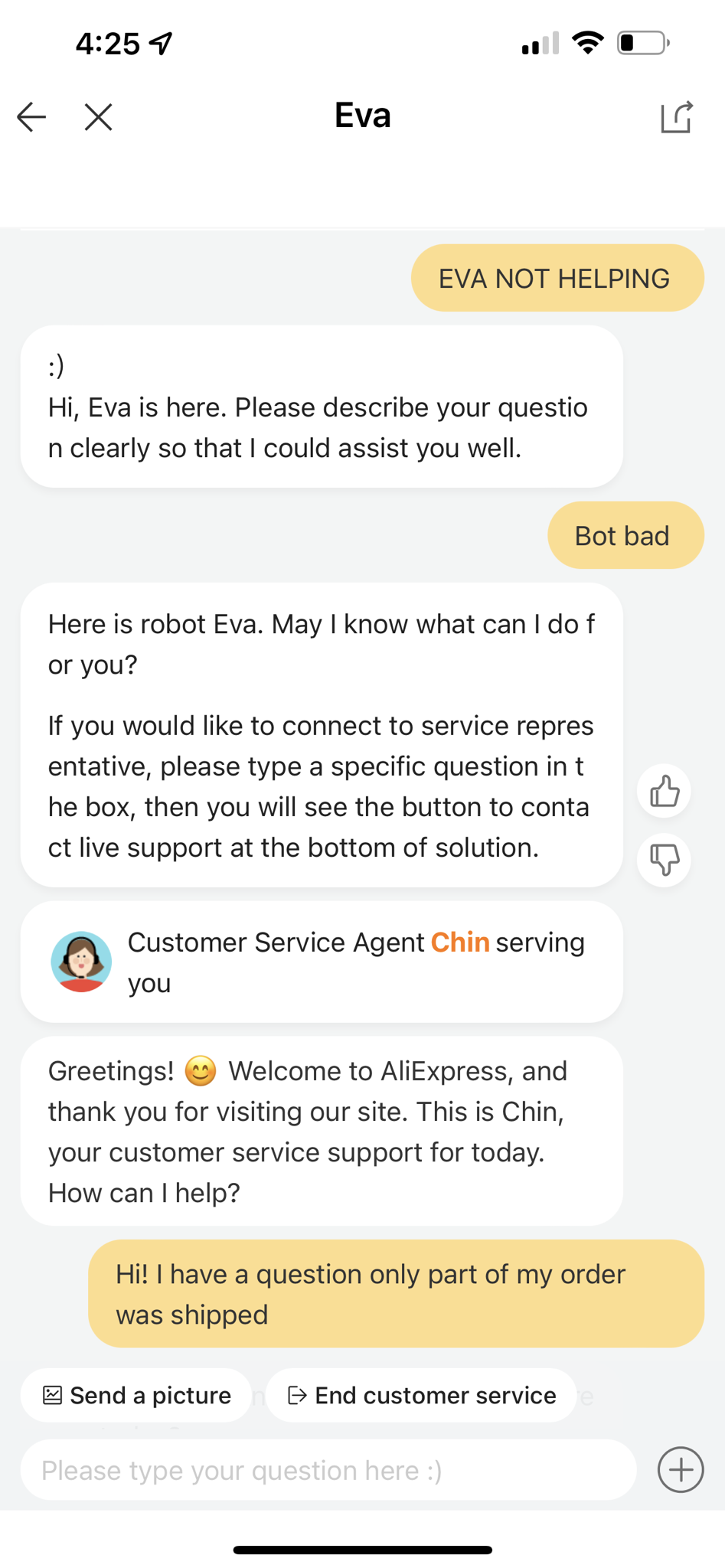Go back using the left arrow
Screen dimensions: 725x1568
(31, 117)
